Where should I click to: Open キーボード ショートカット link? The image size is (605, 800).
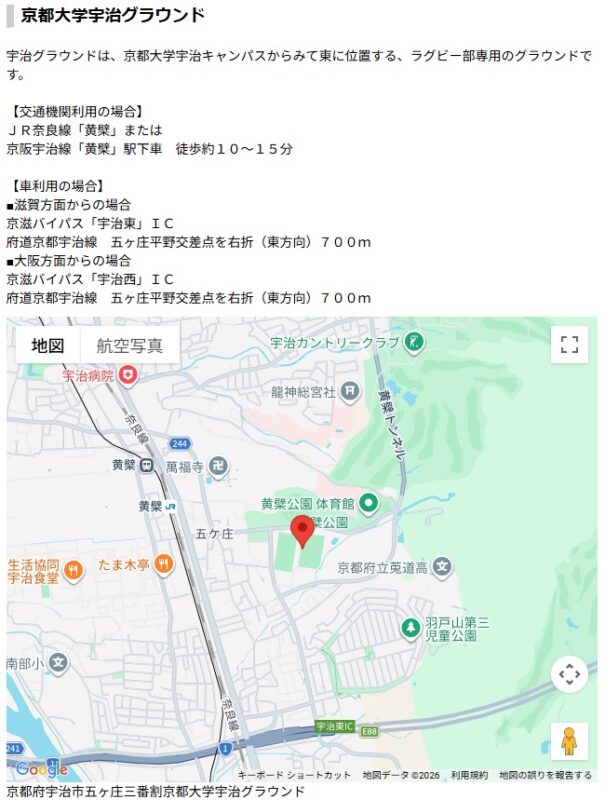(x=294, y=775)
